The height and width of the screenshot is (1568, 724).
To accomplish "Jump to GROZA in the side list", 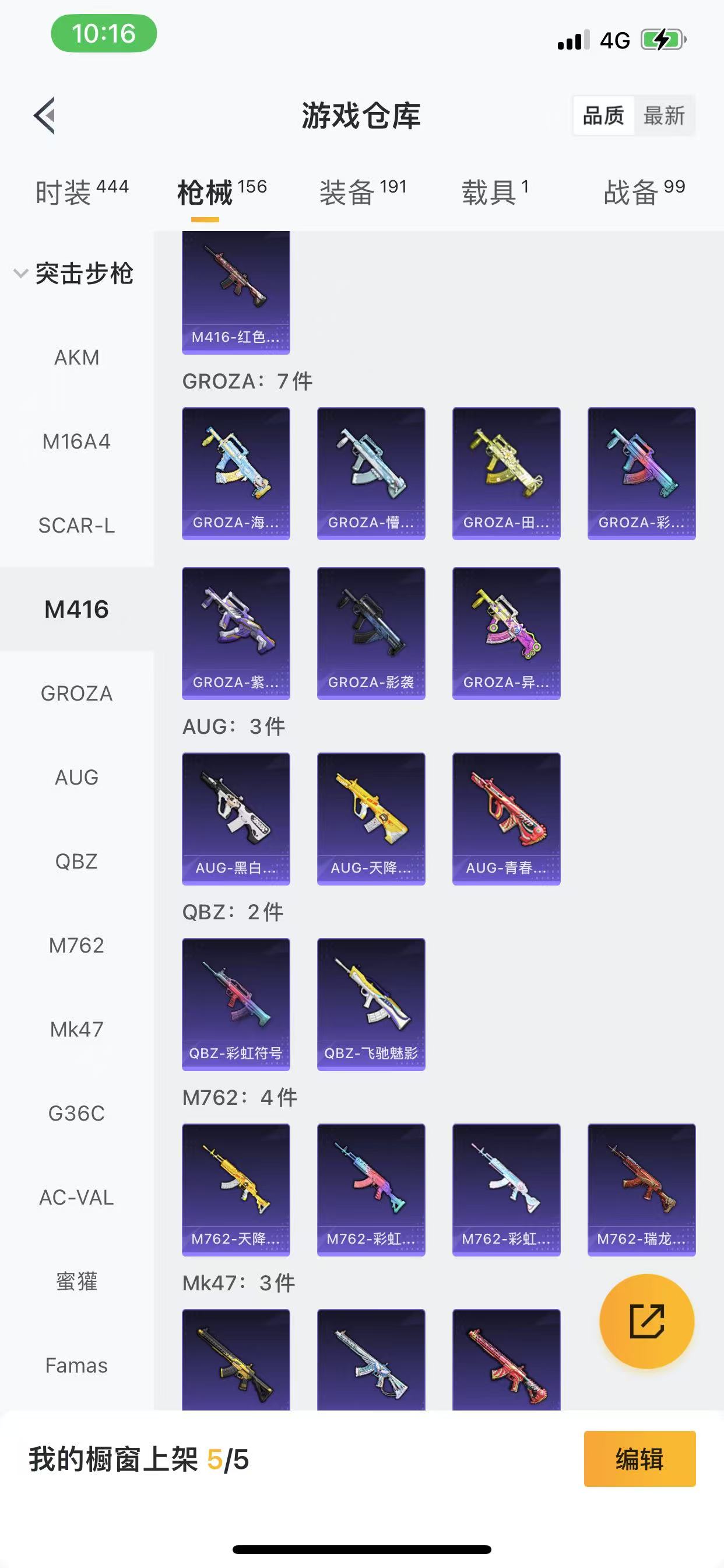I will (77, 694).
